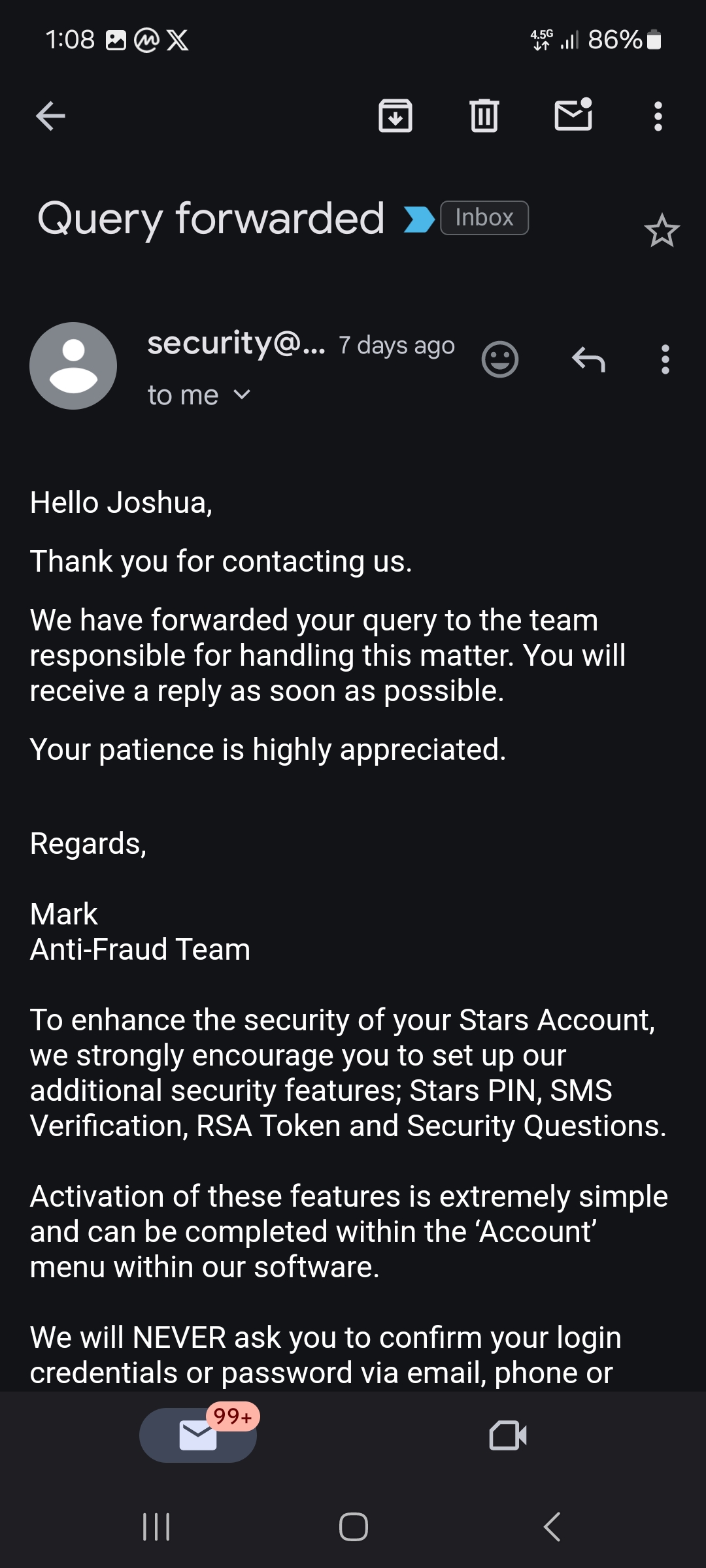The height and width of the screenshot is (1568, 706).
Task: Go back to the inbox list
Action: click(50, 116)
